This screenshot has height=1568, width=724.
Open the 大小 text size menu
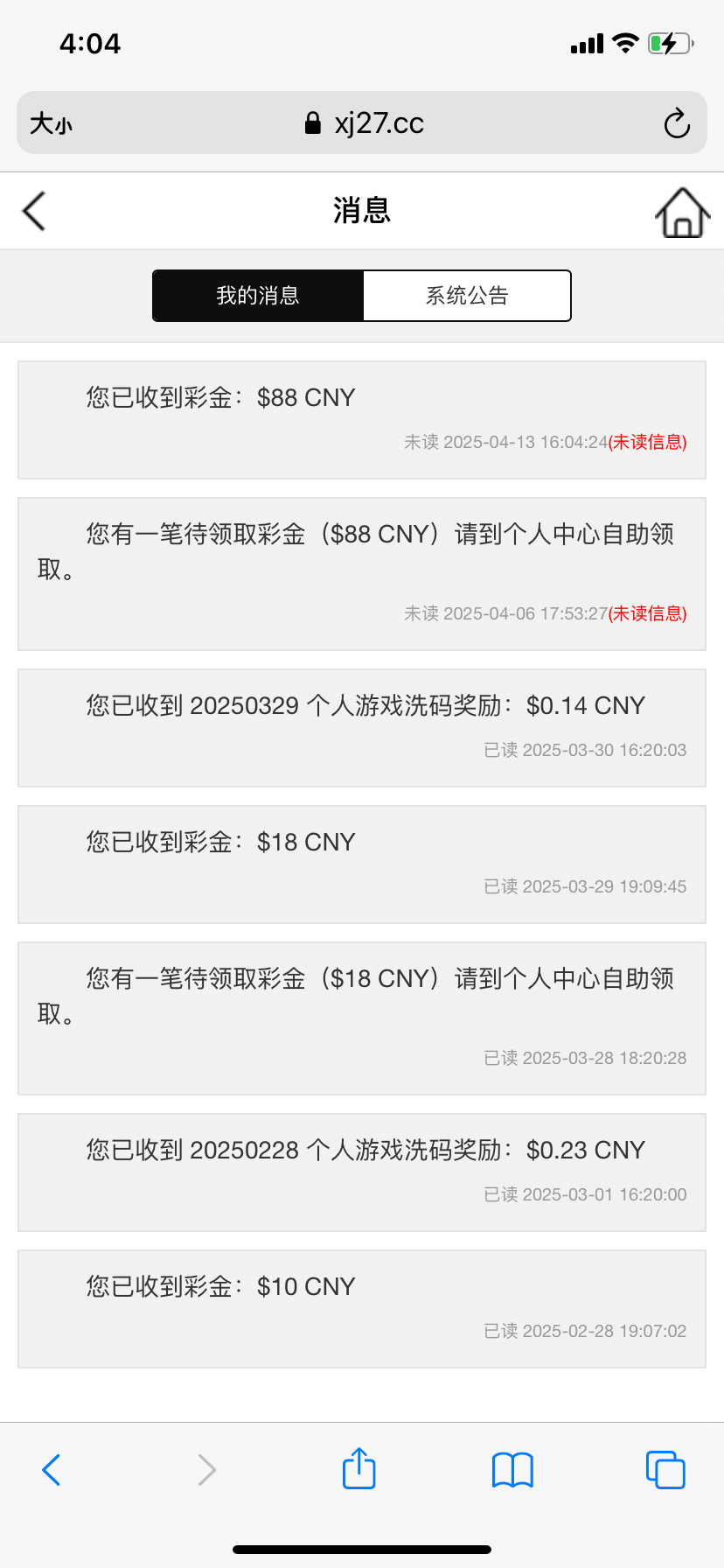[51, 123]
